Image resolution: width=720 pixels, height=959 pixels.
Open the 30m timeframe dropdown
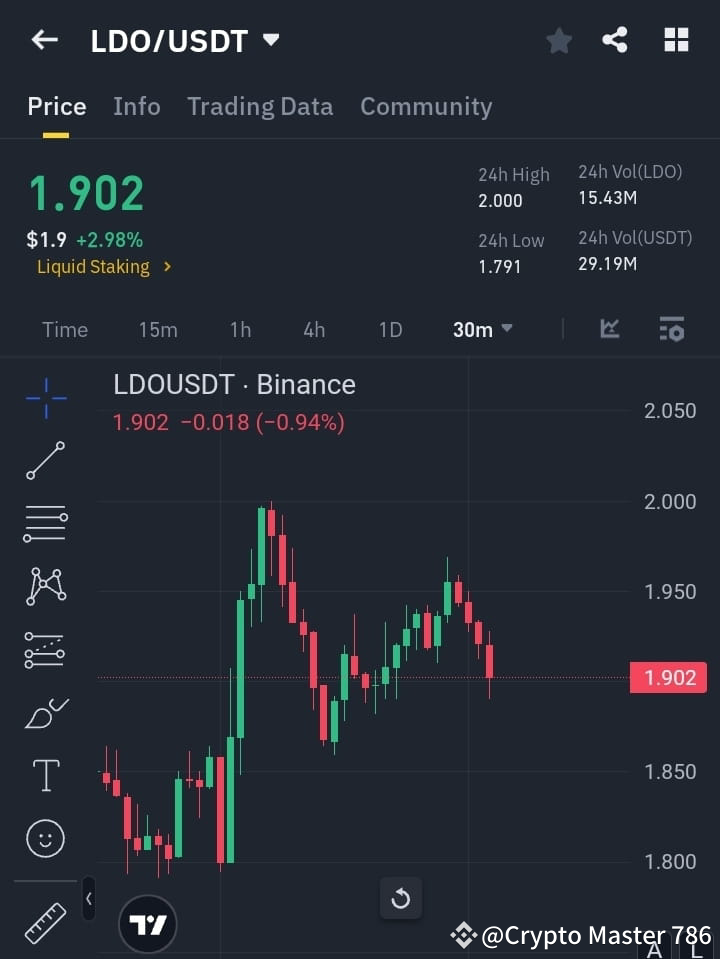pyautogui.click(x=482, y=329)
